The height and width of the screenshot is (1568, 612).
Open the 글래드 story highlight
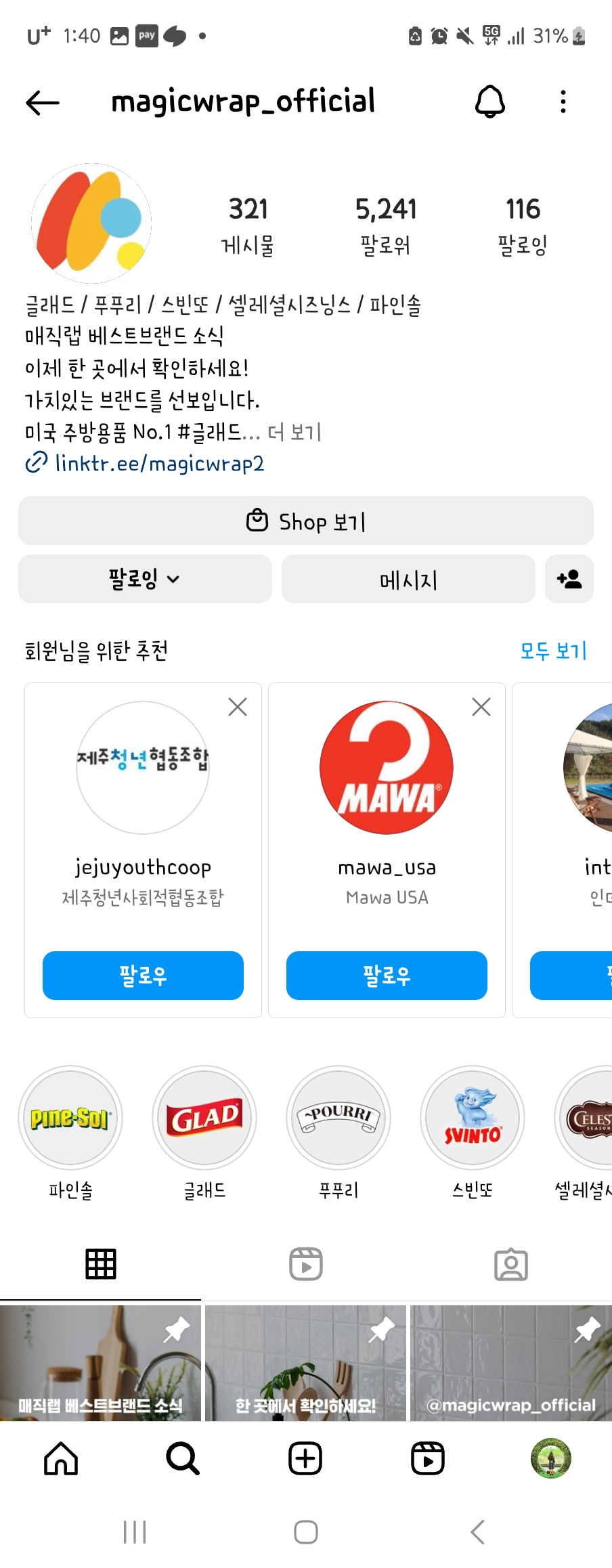(x=204, y=1118)
